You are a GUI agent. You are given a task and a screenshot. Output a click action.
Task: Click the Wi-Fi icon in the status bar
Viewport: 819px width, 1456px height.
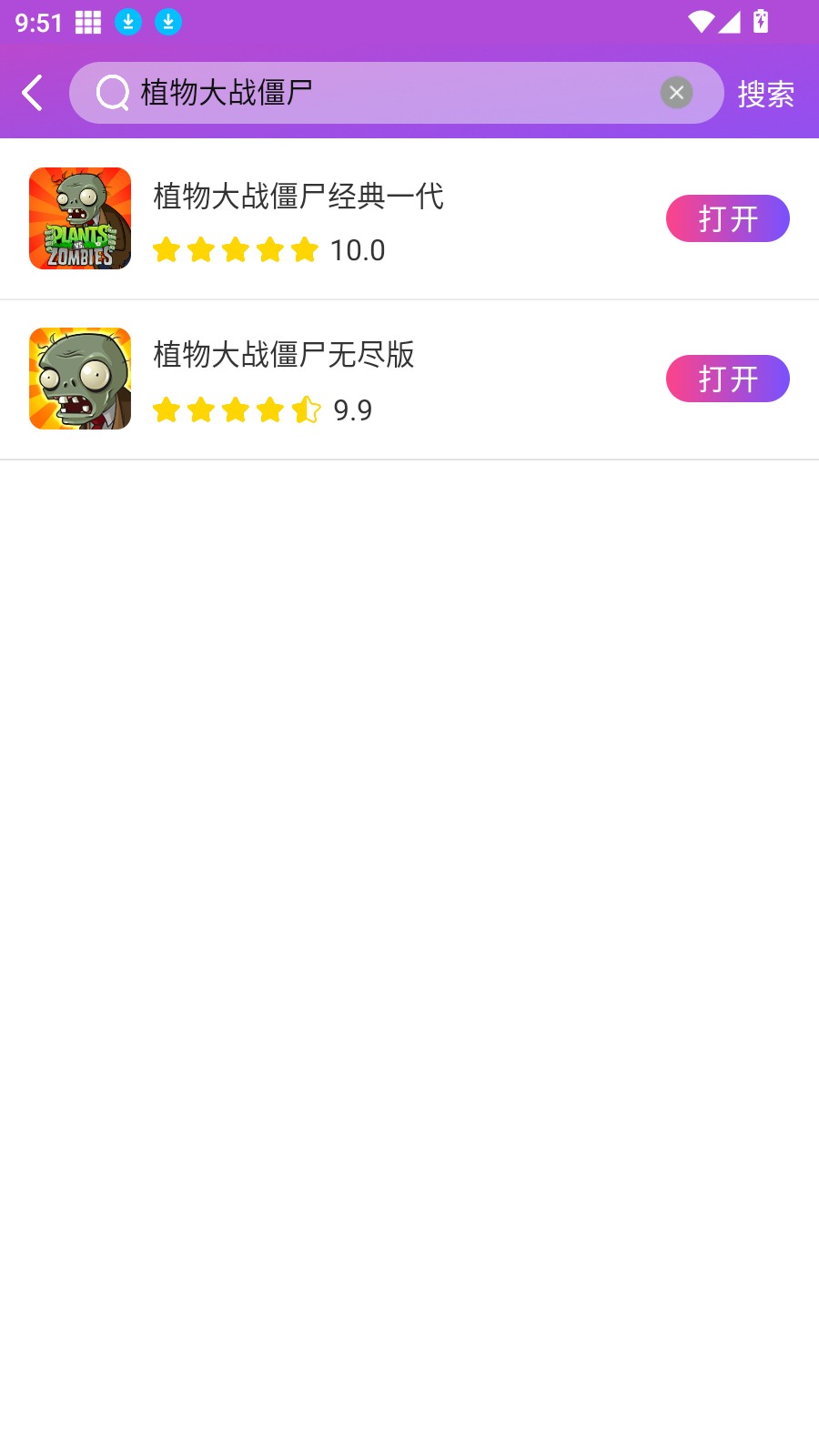[700, 20]
